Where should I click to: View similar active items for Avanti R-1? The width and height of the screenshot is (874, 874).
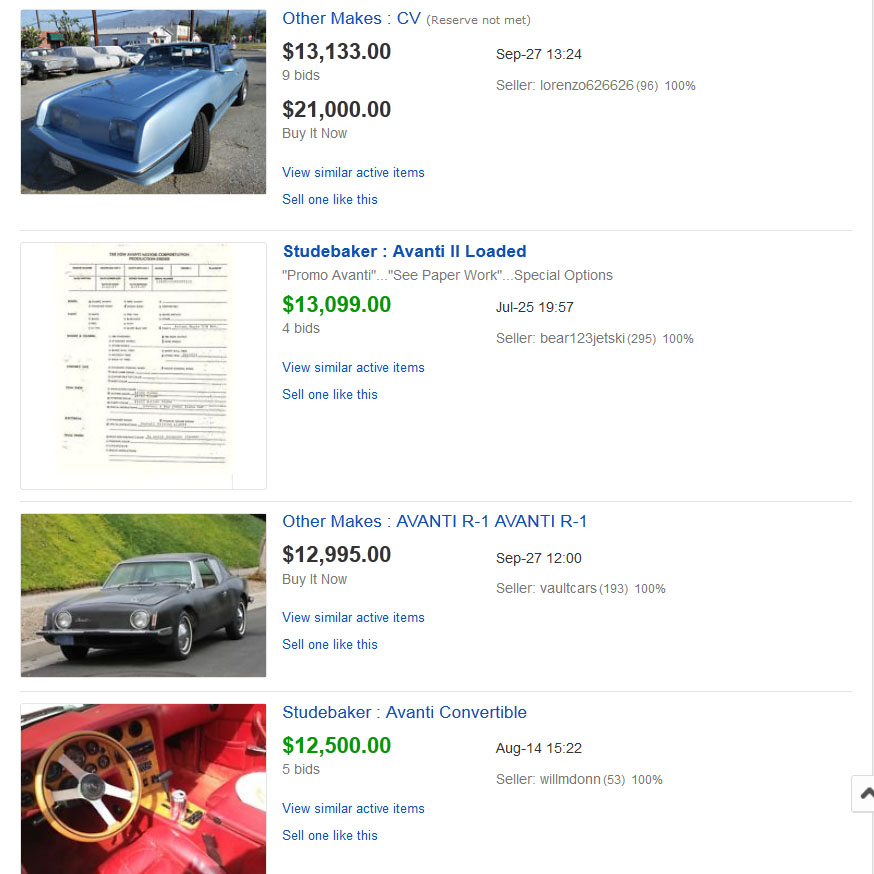[353, 617]
